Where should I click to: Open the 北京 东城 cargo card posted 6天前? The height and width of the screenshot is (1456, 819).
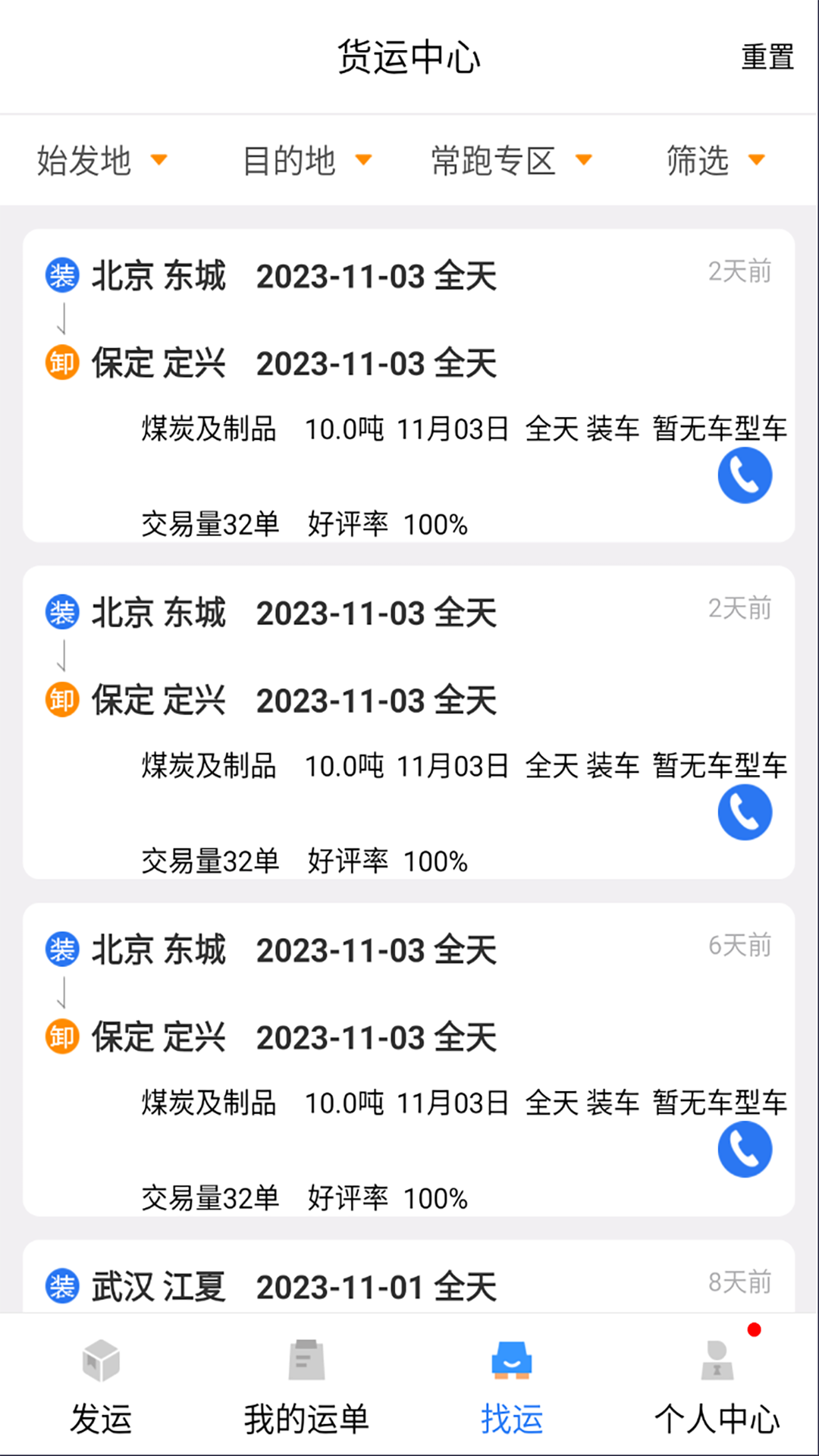point(379,1062)
